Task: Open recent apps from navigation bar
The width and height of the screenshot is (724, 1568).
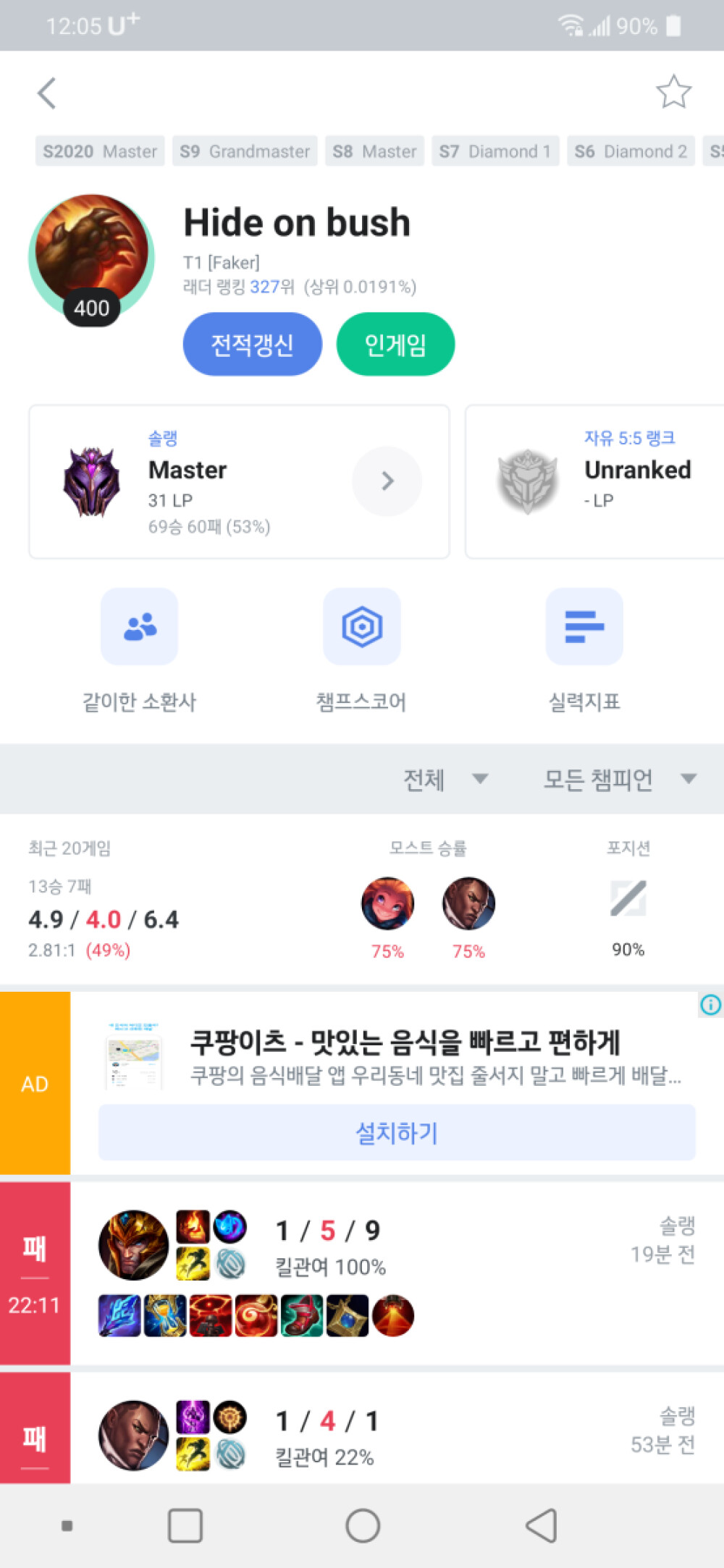Action: (x=185, y=1526)
